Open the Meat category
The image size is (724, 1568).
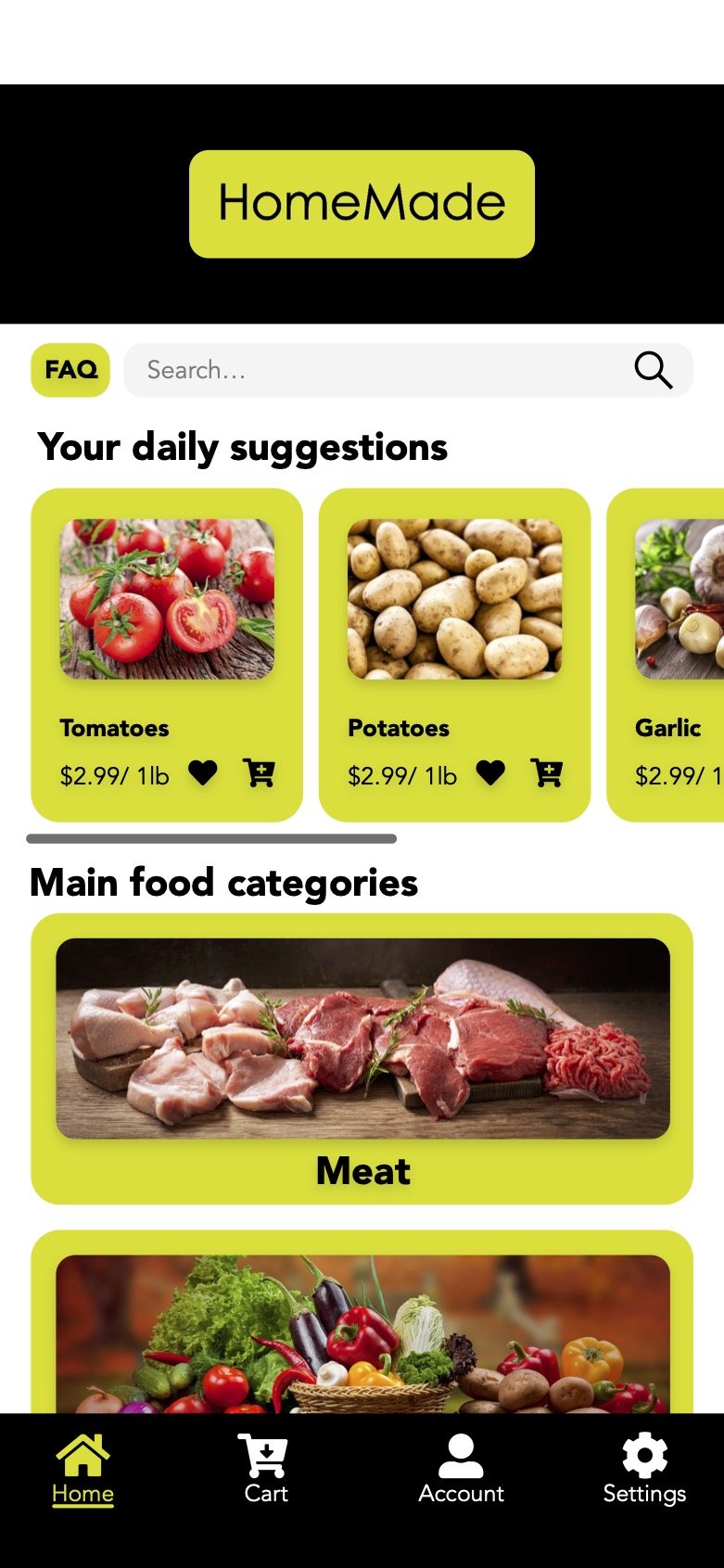362,1059
